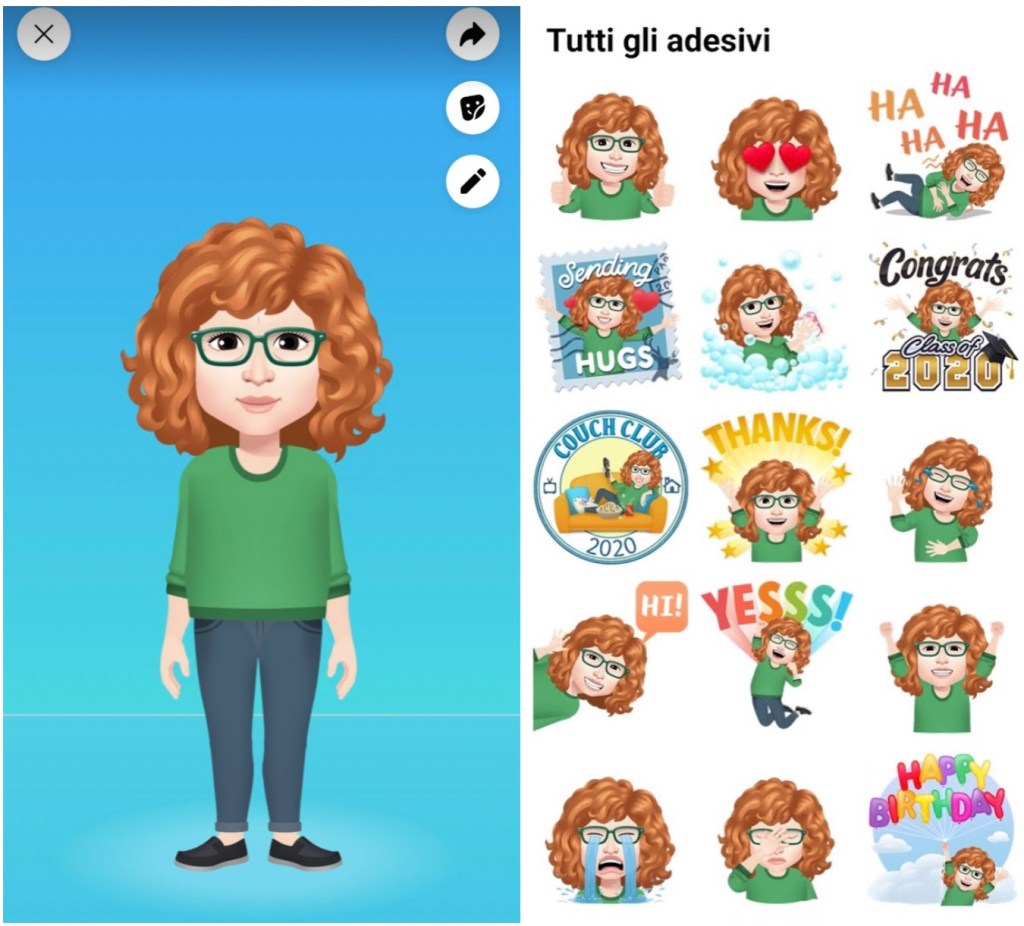The width and height of the screenshot is (1024, 926).
Task: Close the avatar preview
Action: pos(44,35)
